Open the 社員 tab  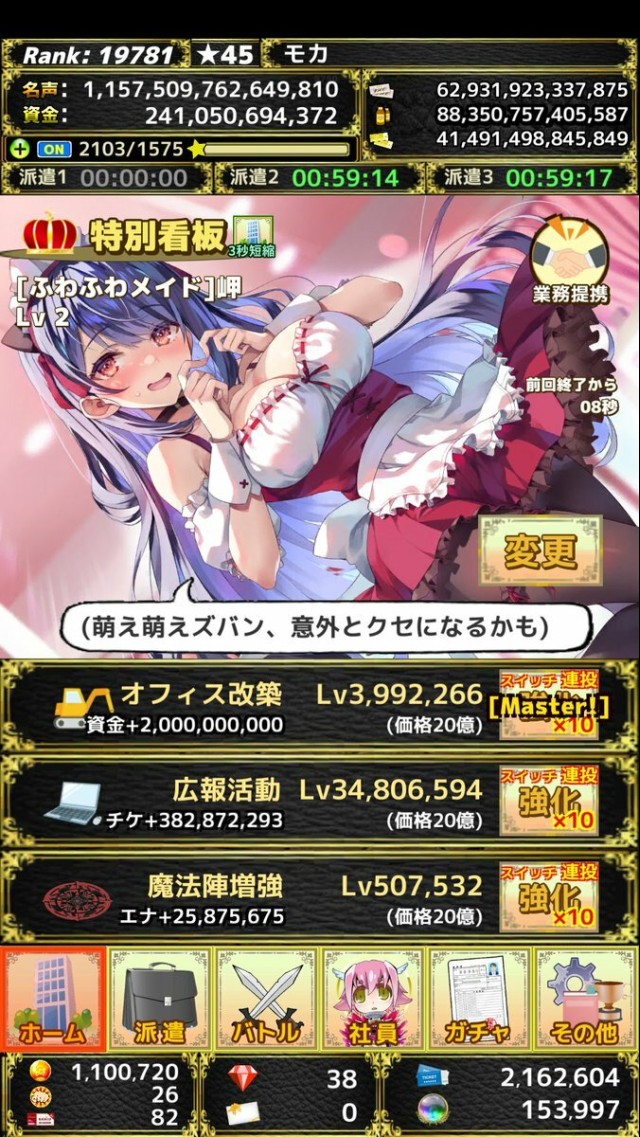point(371,998)
